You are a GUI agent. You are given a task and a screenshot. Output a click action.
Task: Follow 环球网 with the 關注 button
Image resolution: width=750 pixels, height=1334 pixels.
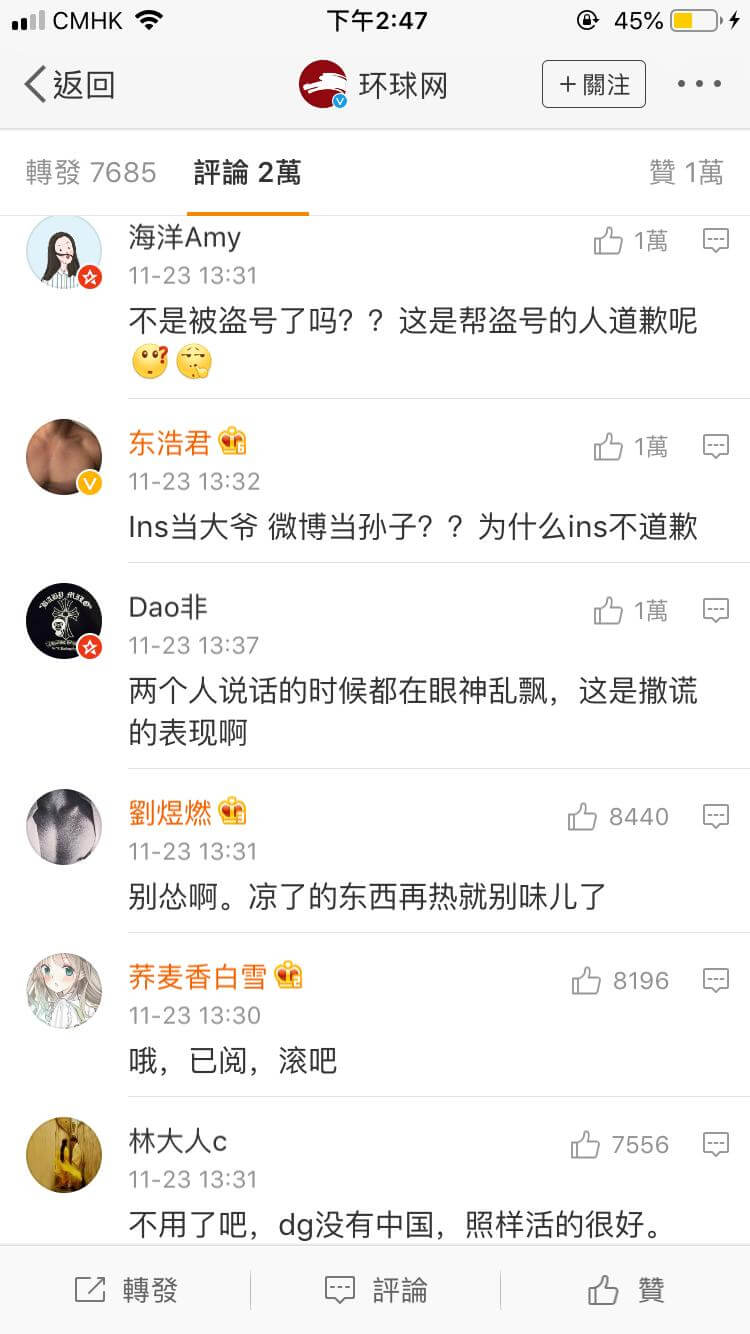click(593, 85)
